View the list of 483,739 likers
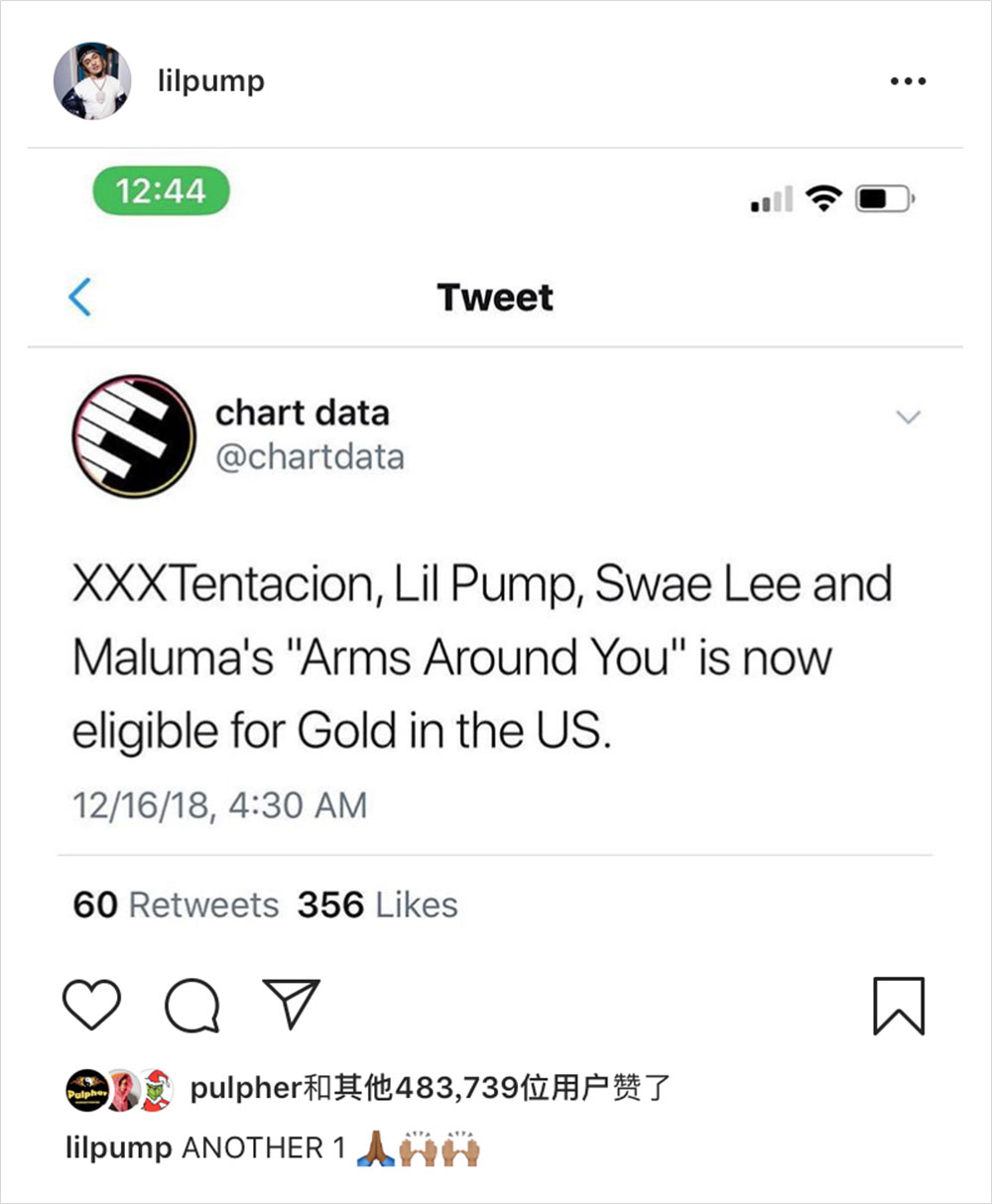Screen dimensions: 992x1204 coord(456,1088)
